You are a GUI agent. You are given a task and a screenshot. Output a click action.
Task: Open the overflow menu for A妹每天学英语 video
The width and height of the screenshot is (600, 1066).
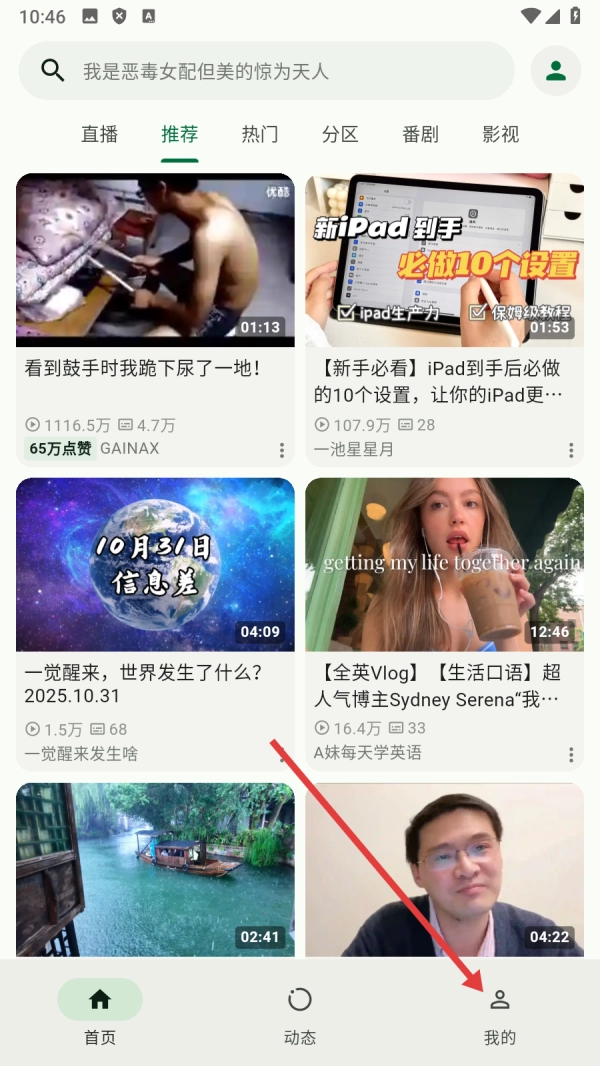click(571, 755)
